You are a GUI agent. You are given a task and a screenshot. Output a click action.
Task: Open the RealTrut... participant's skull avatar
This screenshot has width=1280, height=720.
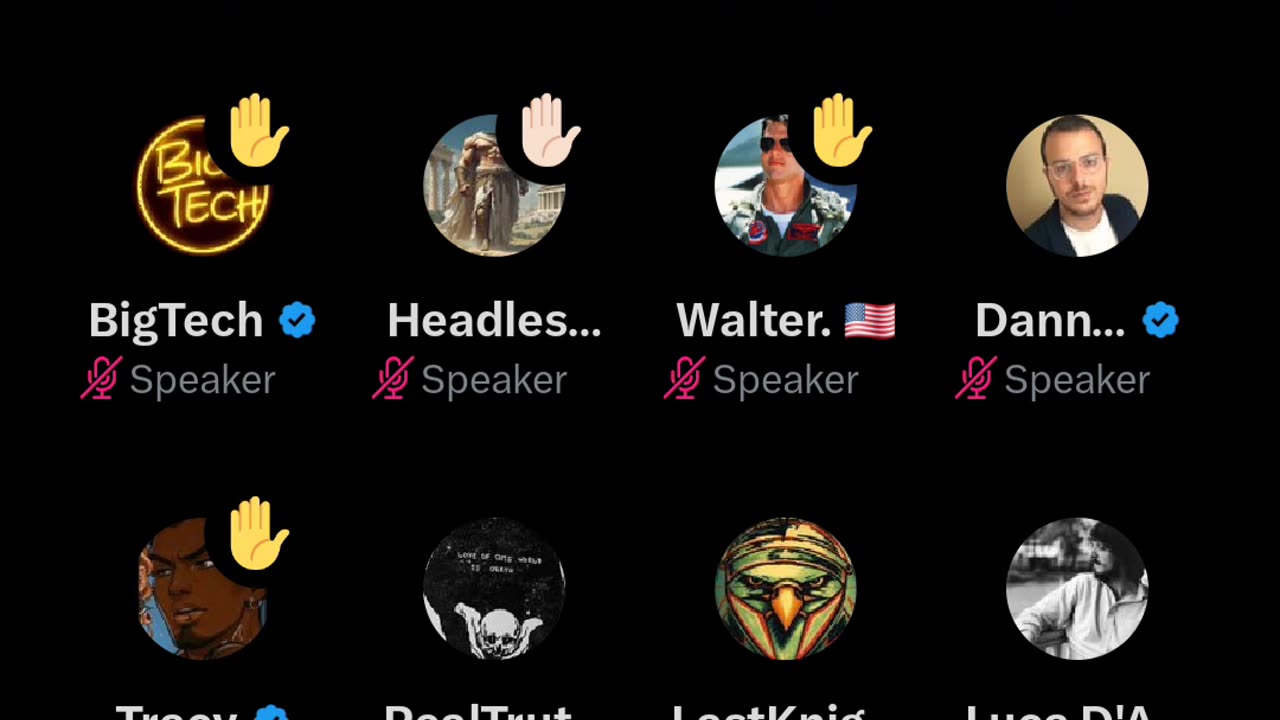(494, 589)
